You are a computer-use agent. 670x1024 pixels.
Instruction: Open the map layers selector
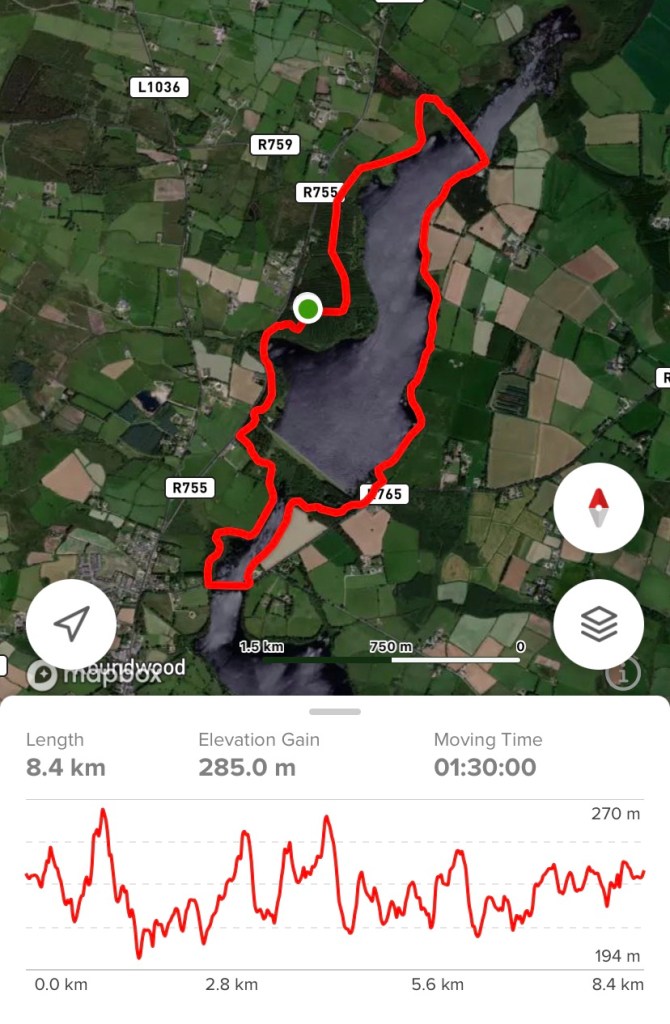tap(598, 625)
